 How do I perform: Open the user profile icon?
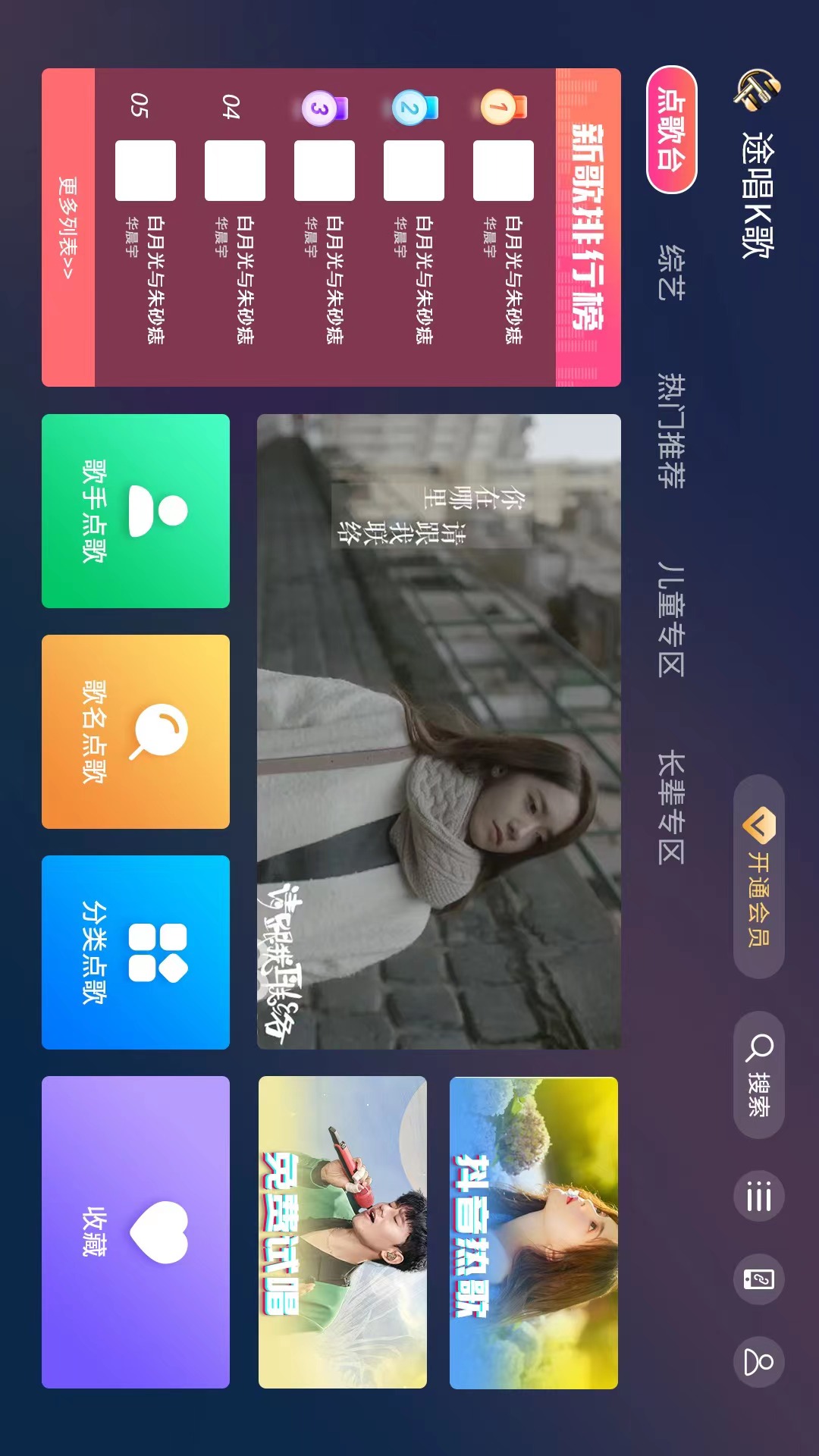point(759,1362)
